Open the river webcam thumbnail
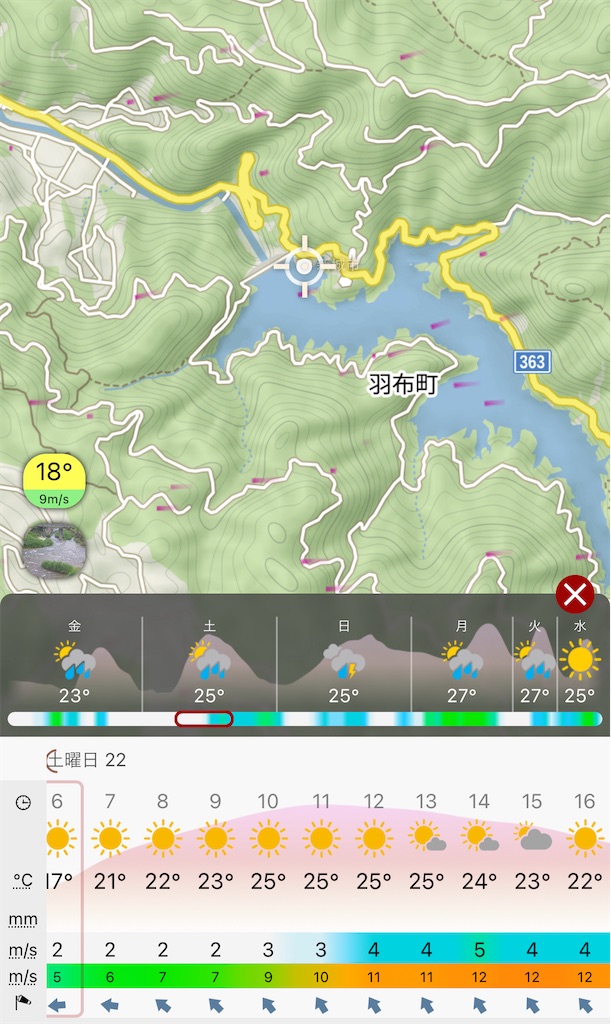Screen dimensions: 611x1024 54,551
